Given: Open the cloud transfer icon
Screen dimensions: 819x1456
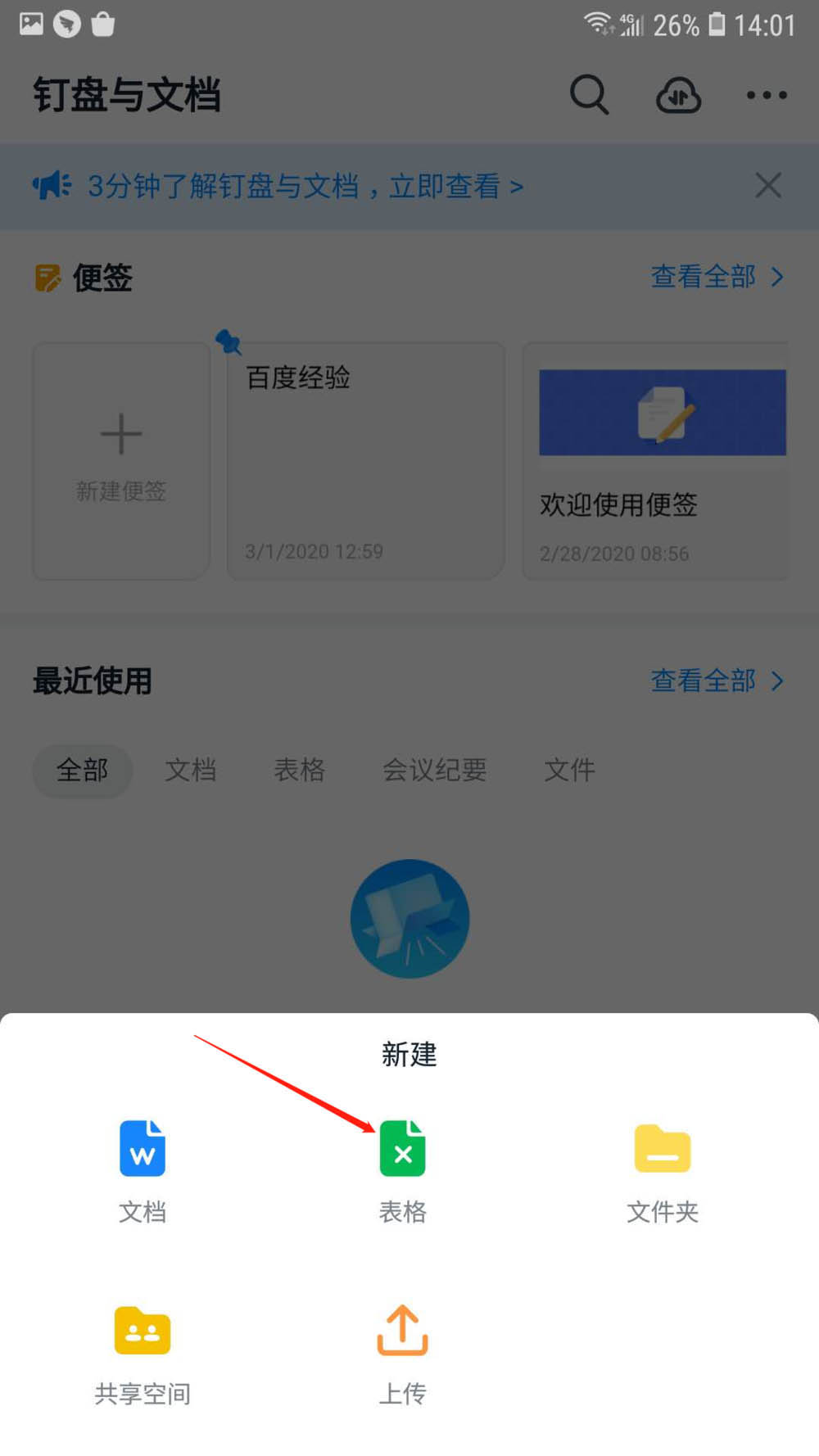Looking at the screenshot, I should point(678,95).
